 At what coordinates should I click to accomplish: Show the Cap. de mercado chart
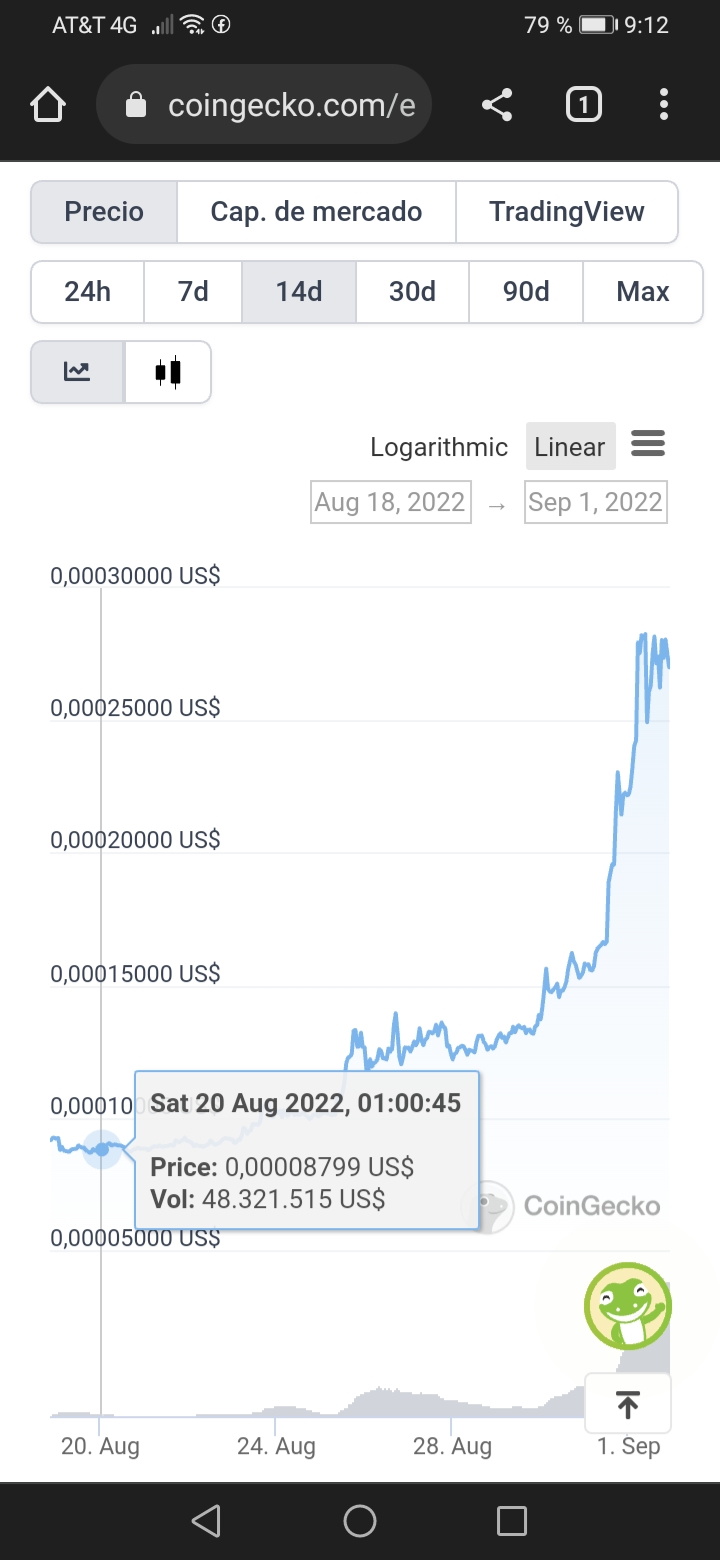tap(316, 212)
